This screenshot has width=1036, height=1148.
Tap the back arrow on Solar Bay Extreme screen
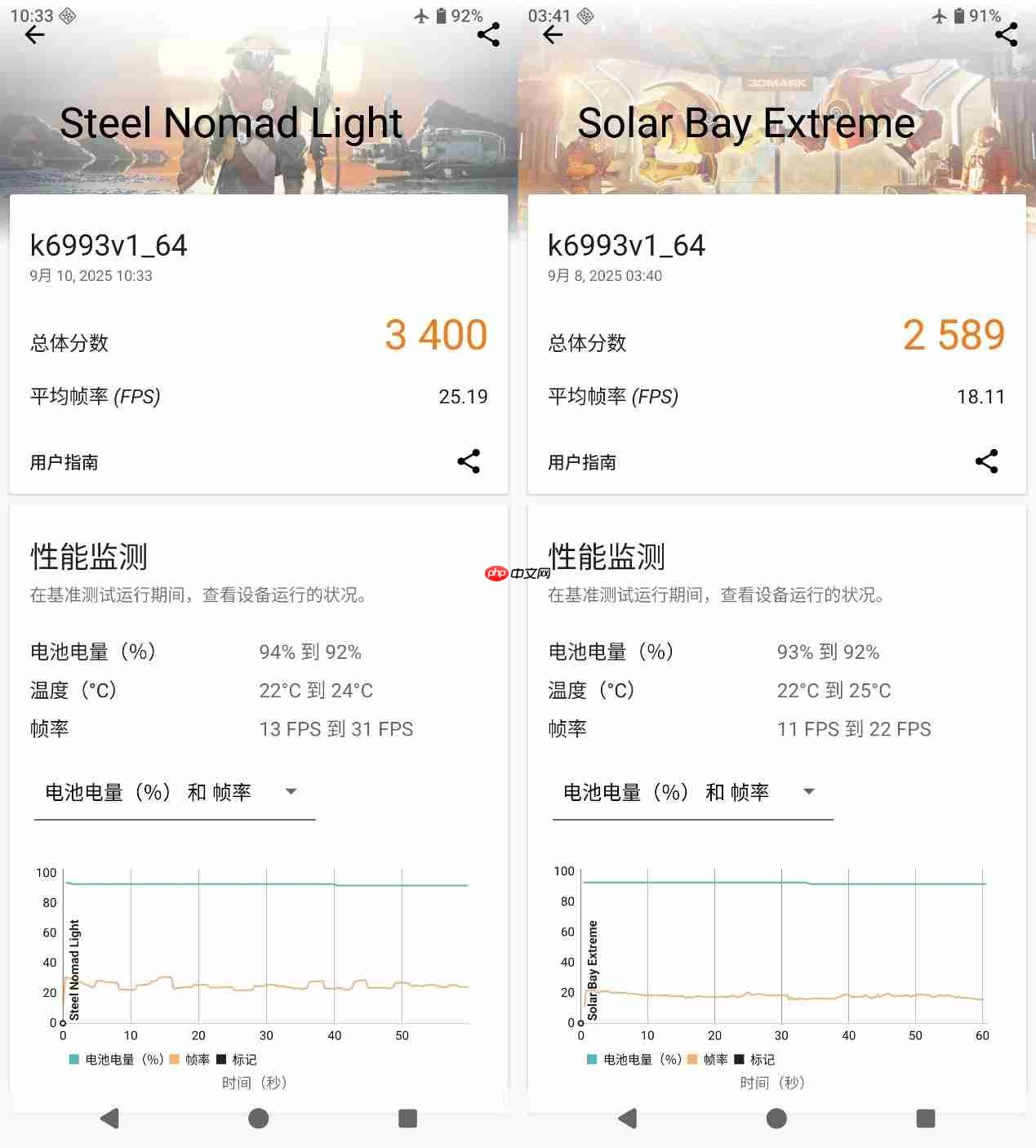click(552, 36)
